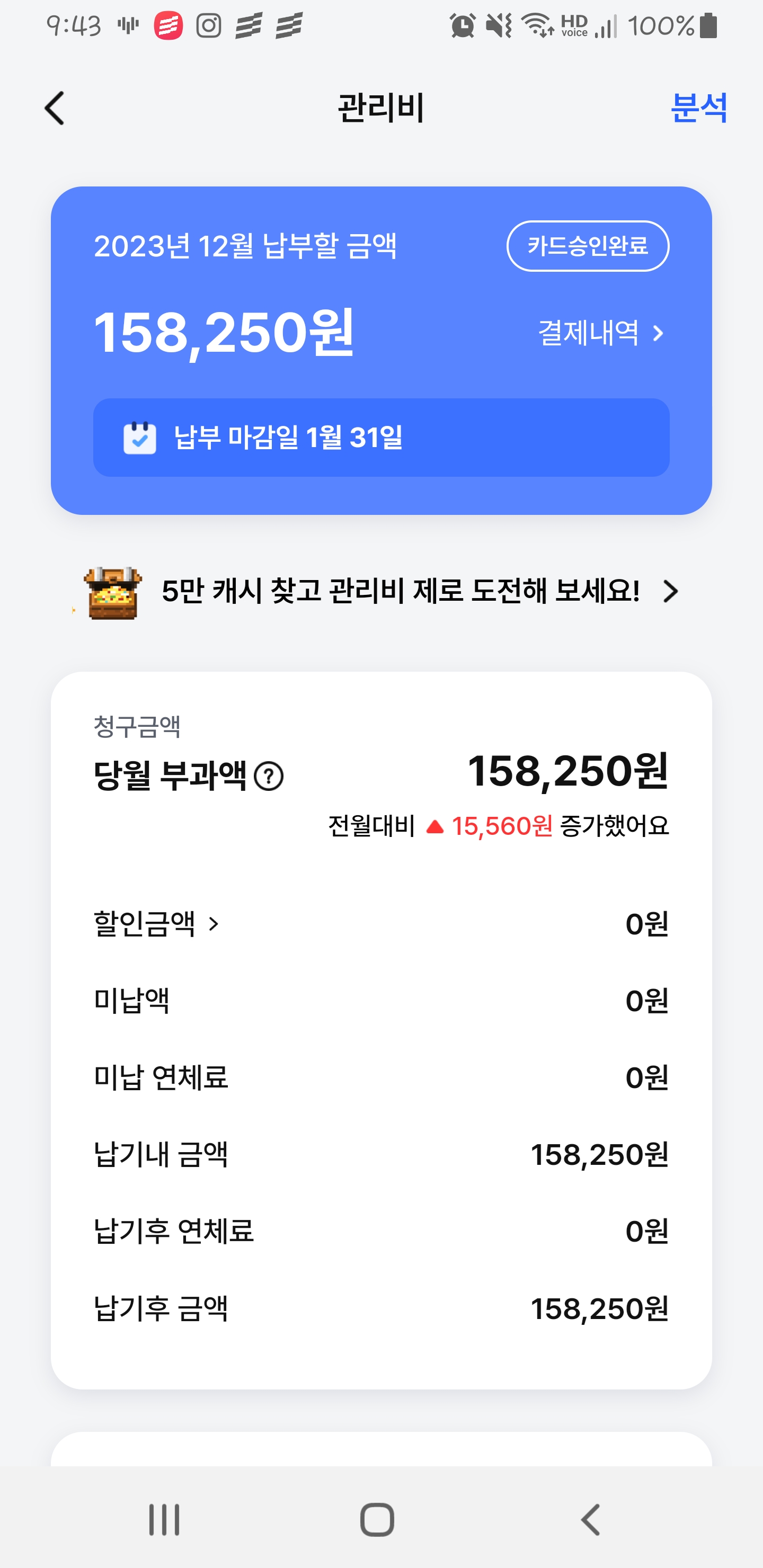Show help for 당월 부과액
This screenshot has width=763, height=1568.
[x=269, y=777]
